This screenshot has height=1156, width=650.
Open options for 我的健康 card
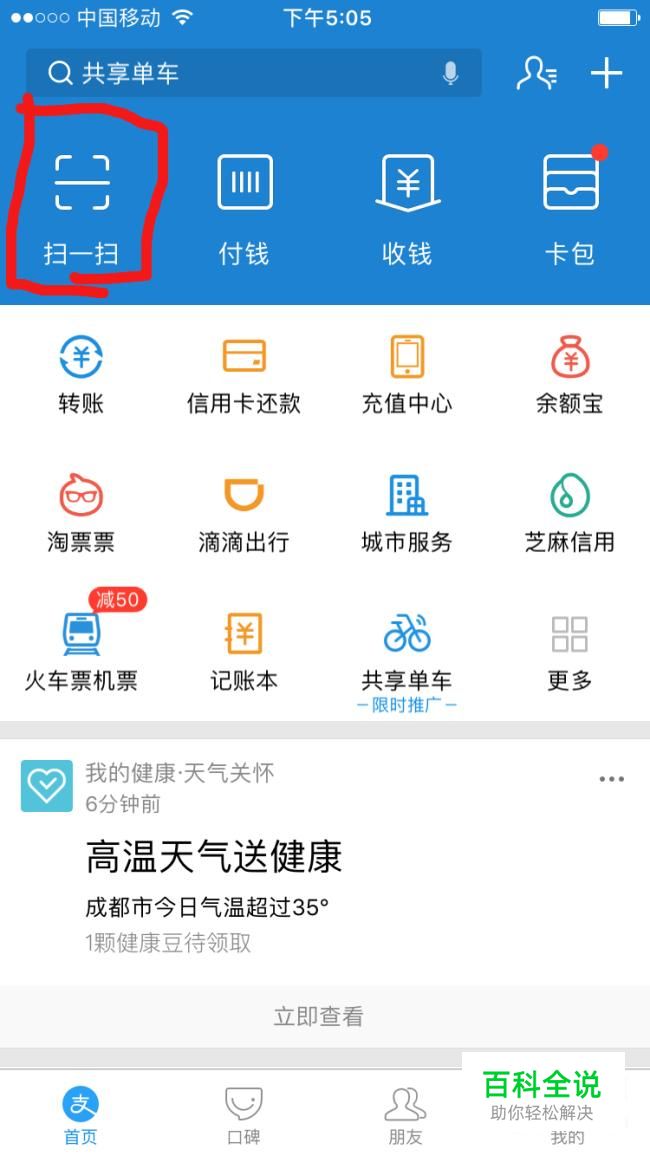tap(611, 779)
